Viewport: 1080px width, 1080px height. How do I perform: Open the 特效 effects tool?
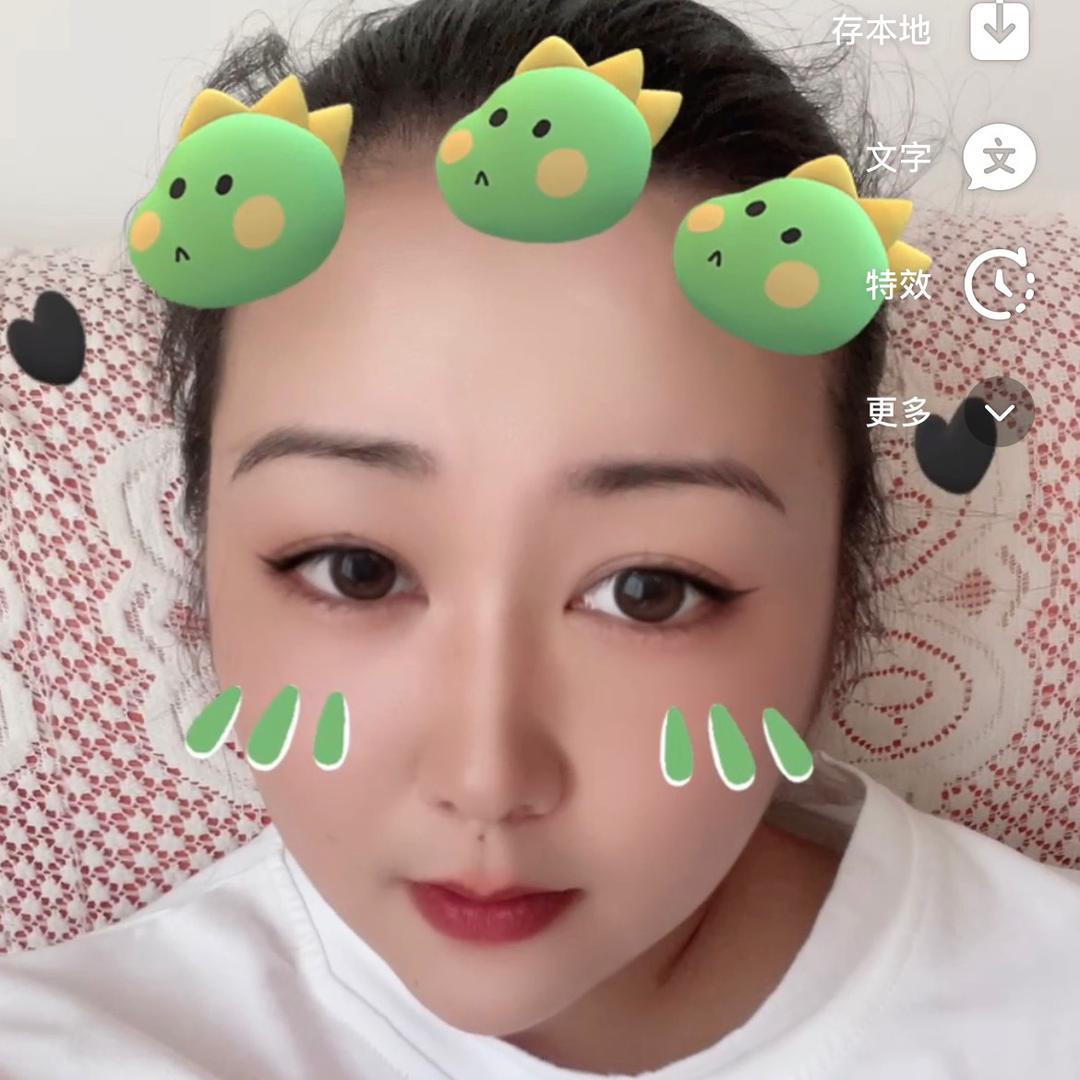pyautogui.click(x=999, y=284)
